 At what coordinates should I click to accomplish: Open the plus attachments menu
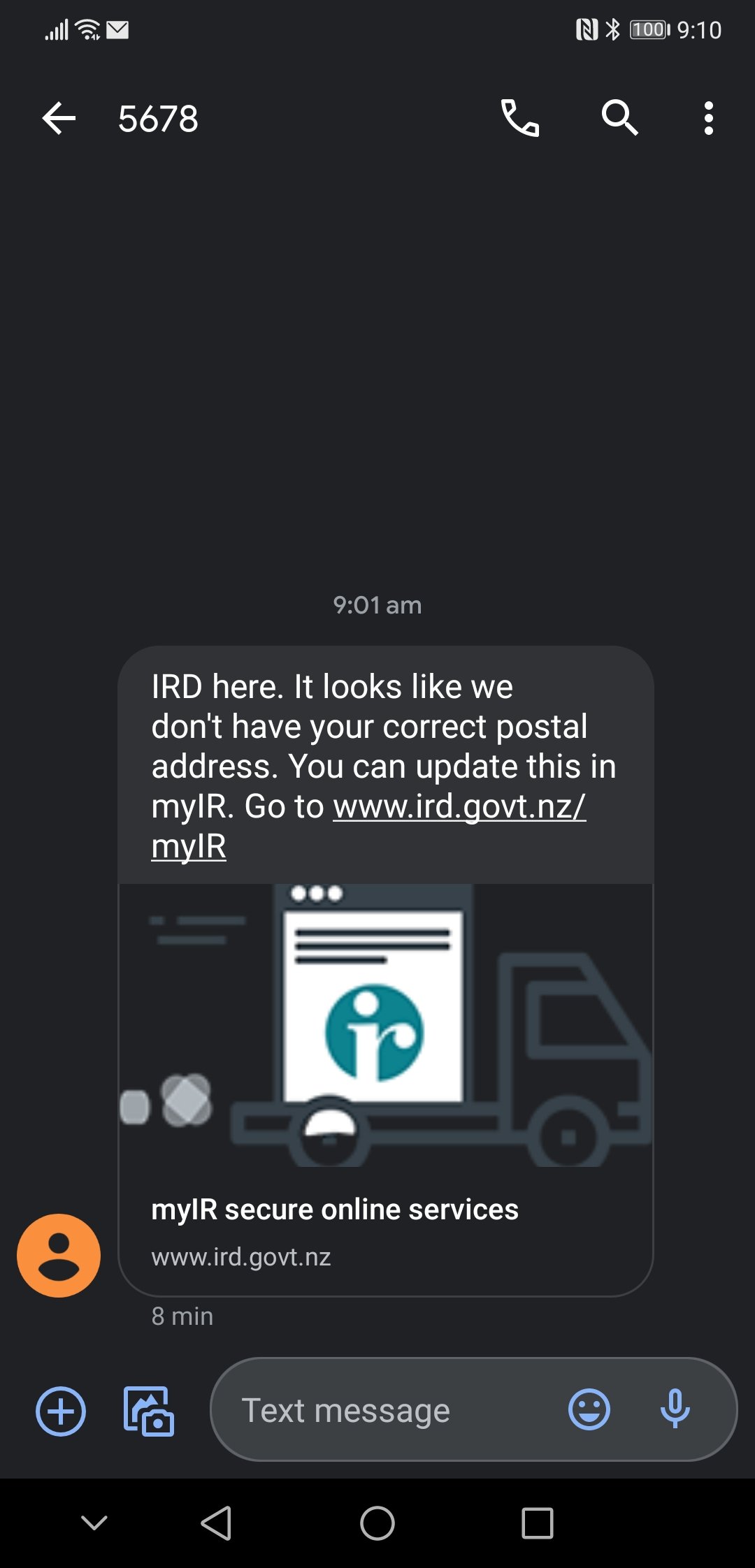(61, 1411)
